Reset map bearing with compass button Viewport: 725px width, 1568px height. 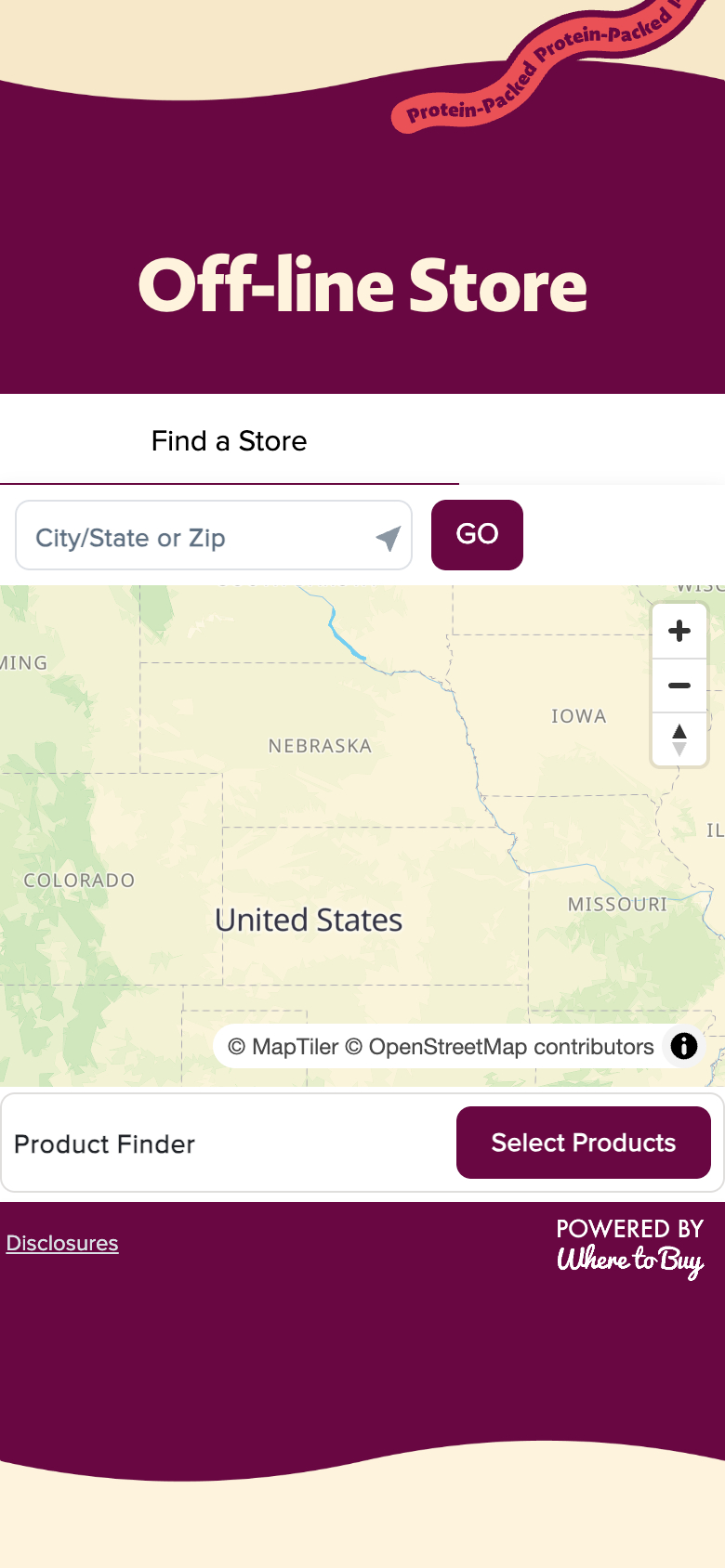679,739
